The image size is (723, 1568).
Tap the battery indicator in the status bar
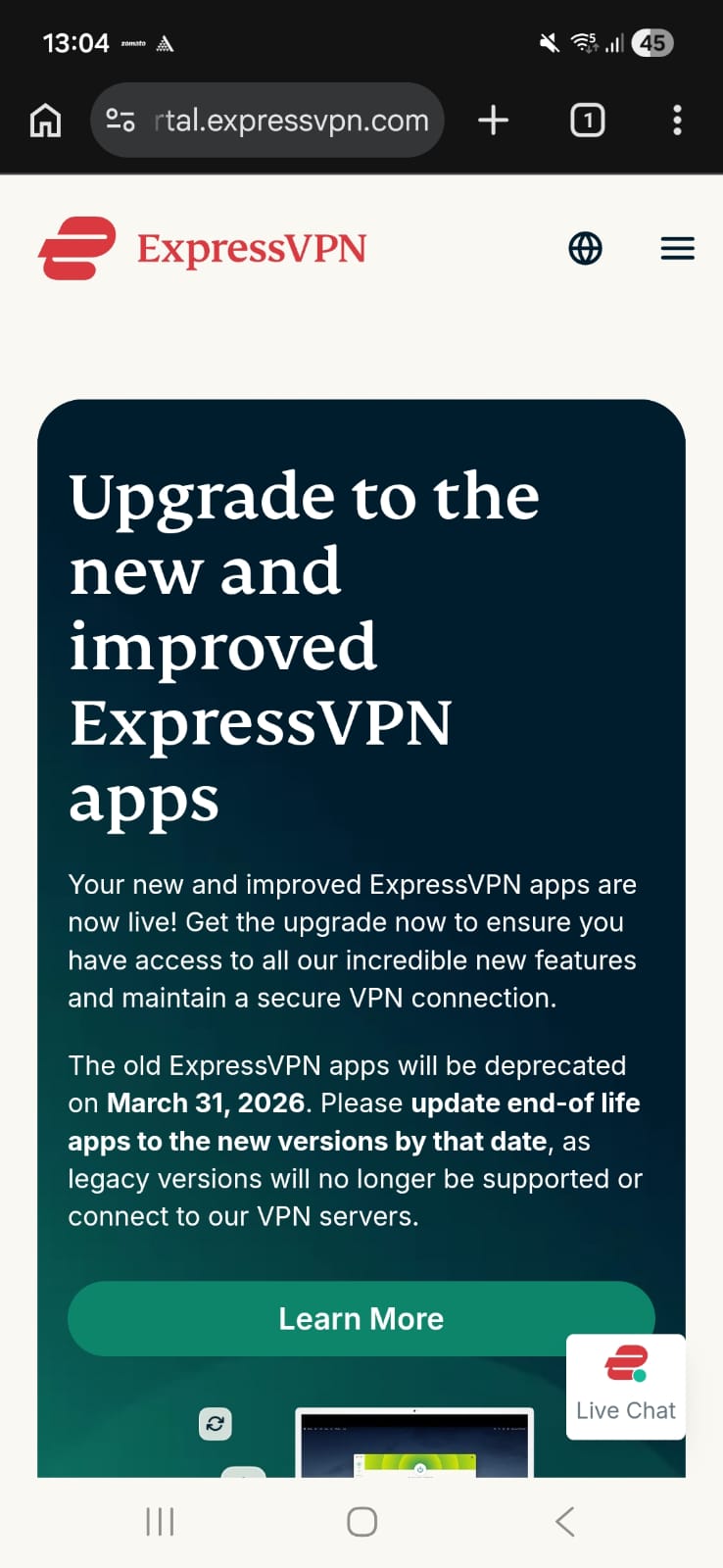point(651,42)
